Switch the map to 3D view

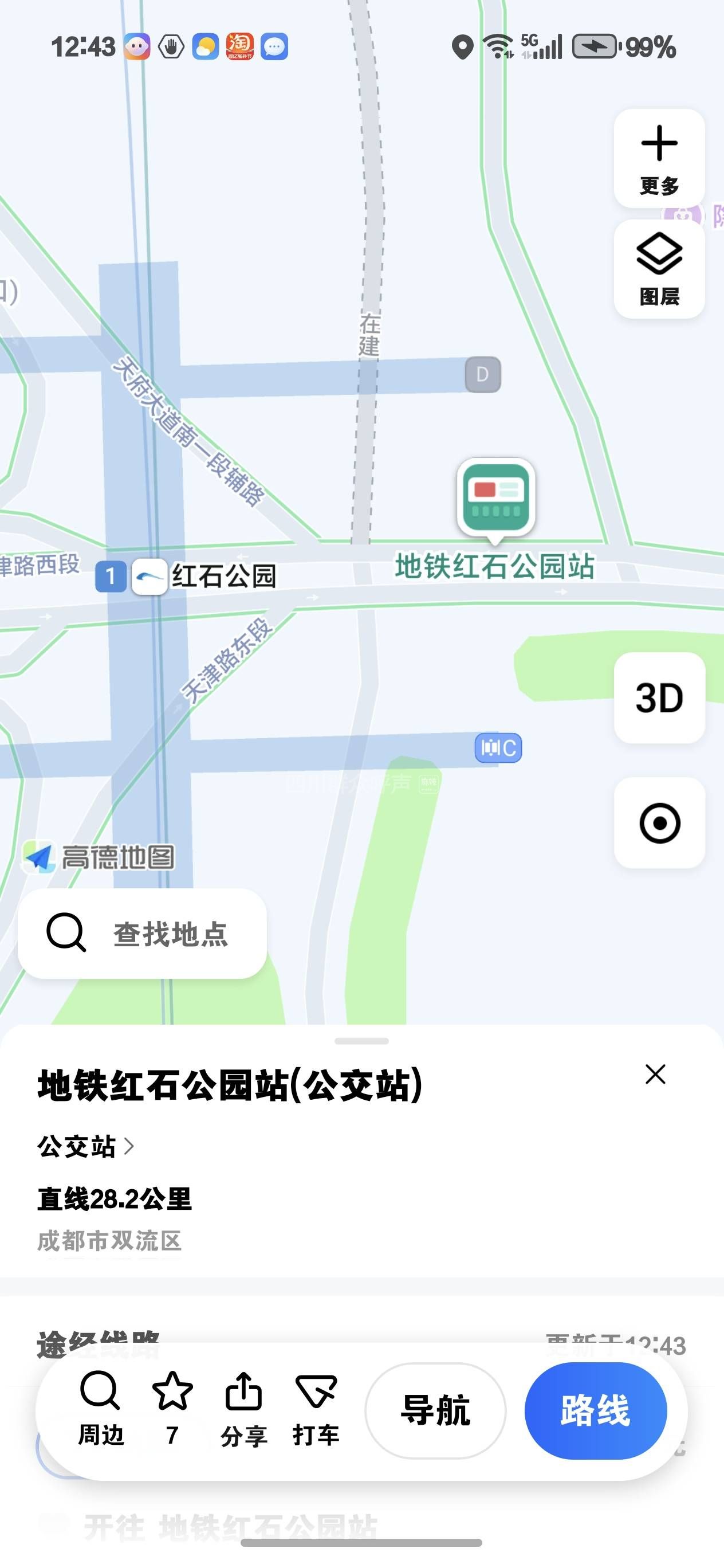pos(659,697)
